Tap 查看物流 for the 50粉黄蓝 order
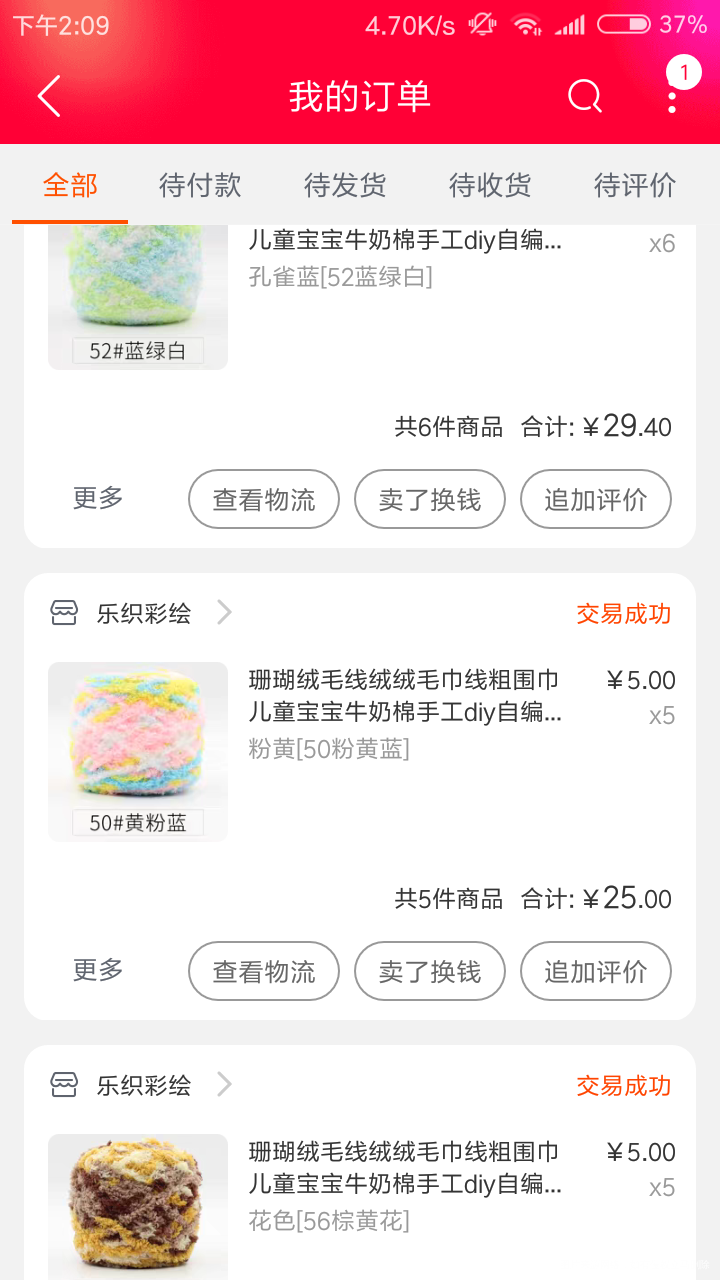Viewport: 720px width, 1280px height. click(263, 971)
